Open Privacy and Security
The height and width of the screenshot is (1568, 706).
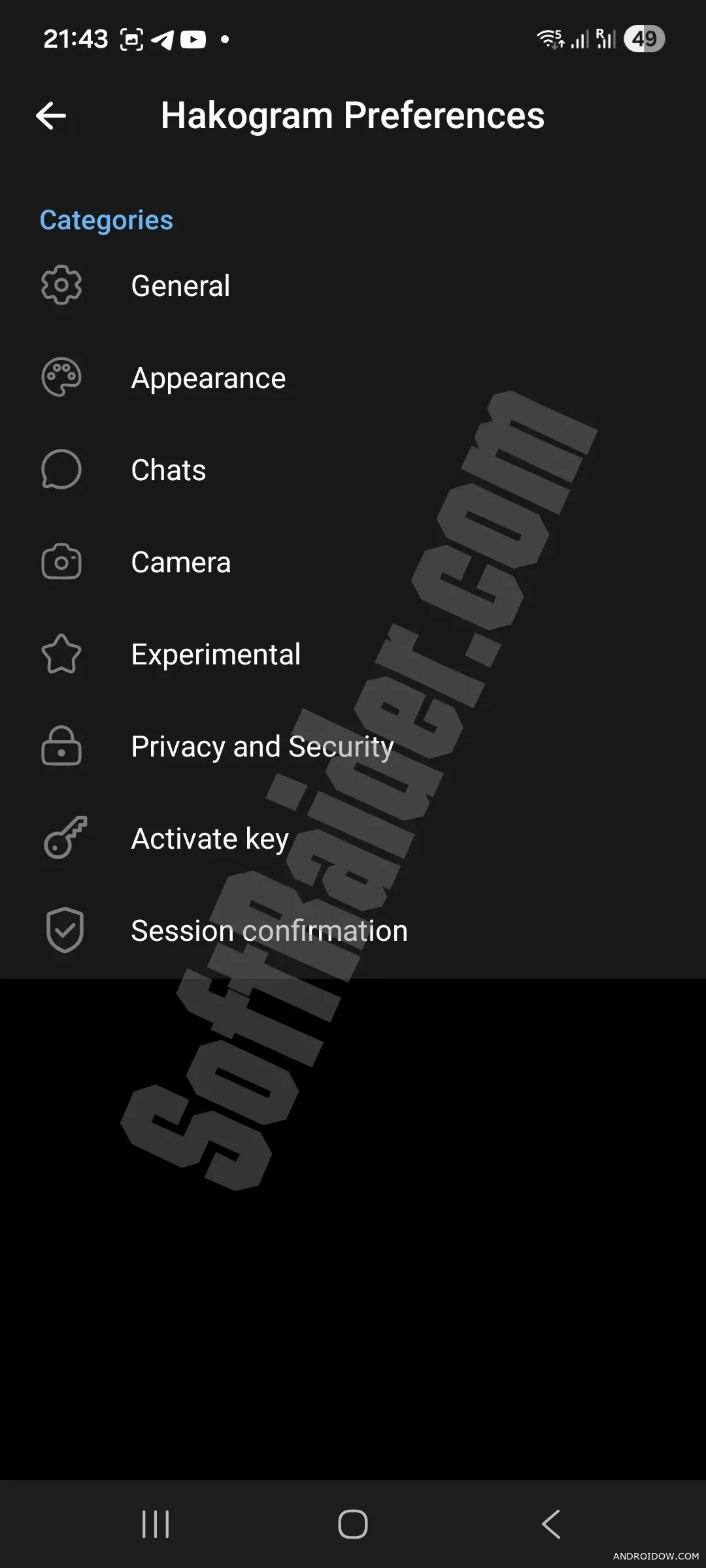tap(262, 747)
